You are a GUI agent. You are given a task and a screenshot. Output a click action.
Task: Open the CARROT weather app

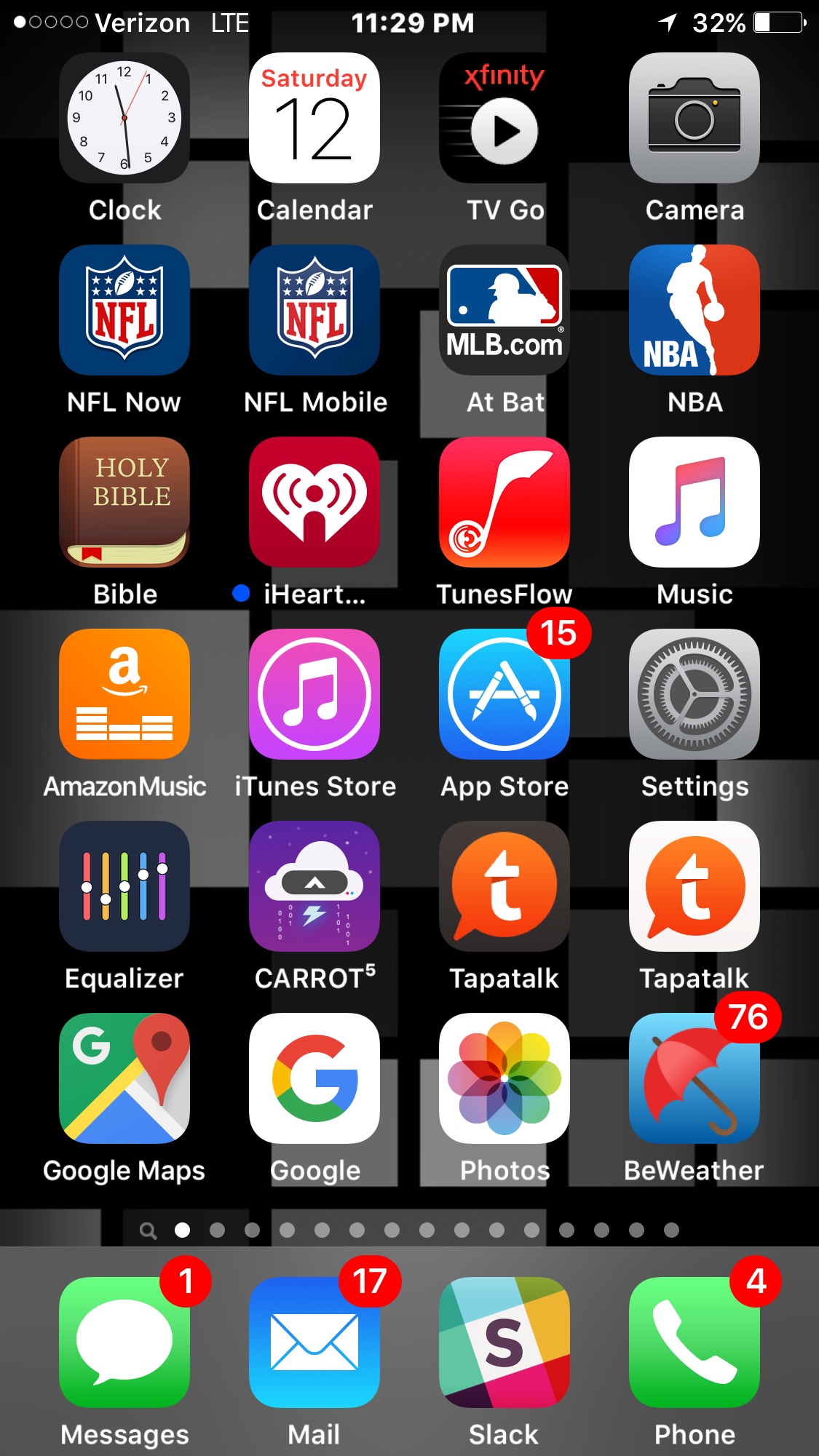pyautogui.click(x=314, y=886)
